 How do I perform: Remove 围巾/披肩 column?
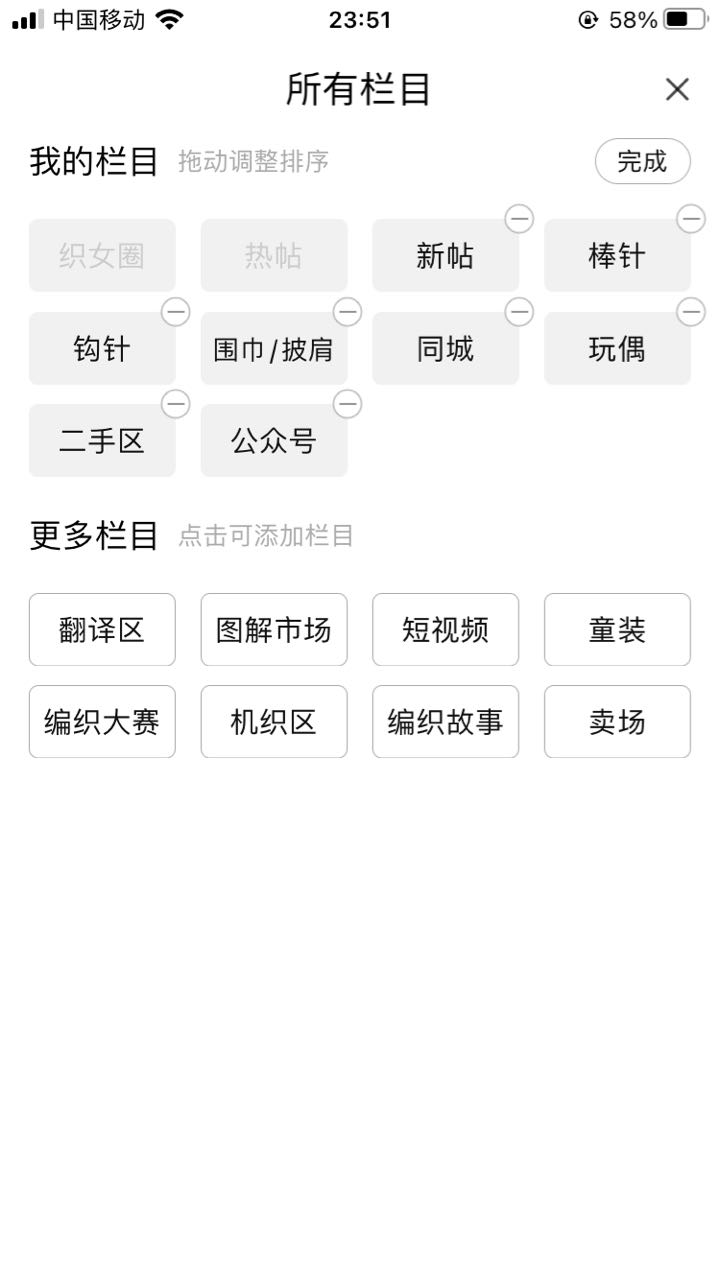coord(347,312)
